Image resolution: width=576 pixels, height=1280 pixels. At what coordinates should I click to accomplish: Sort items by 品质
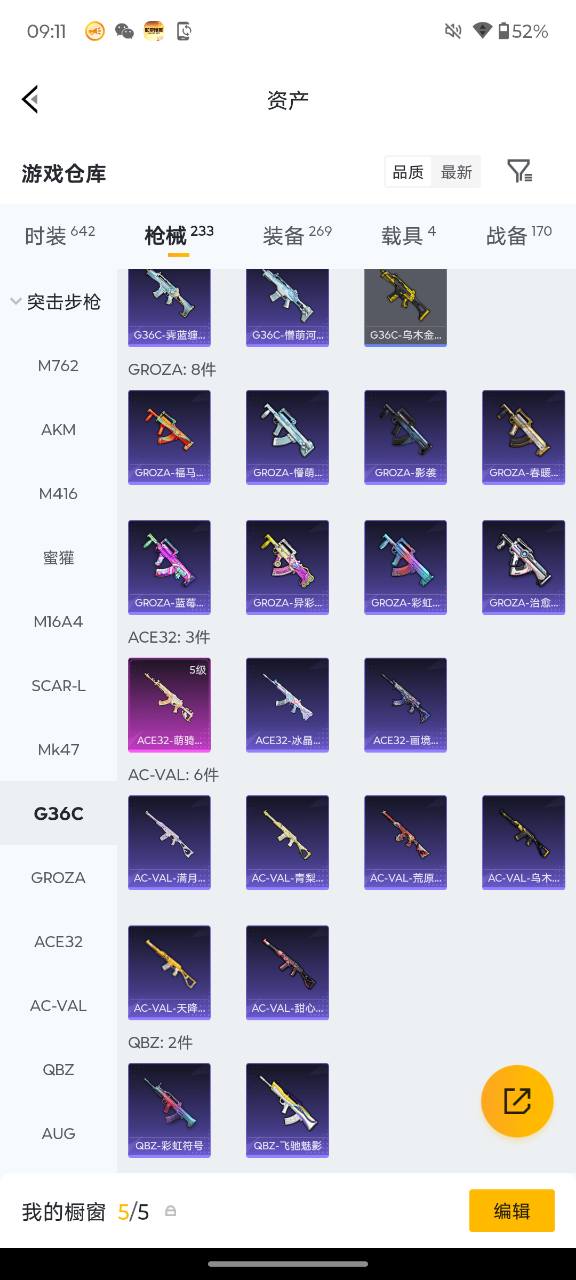[x=408, y=172]
